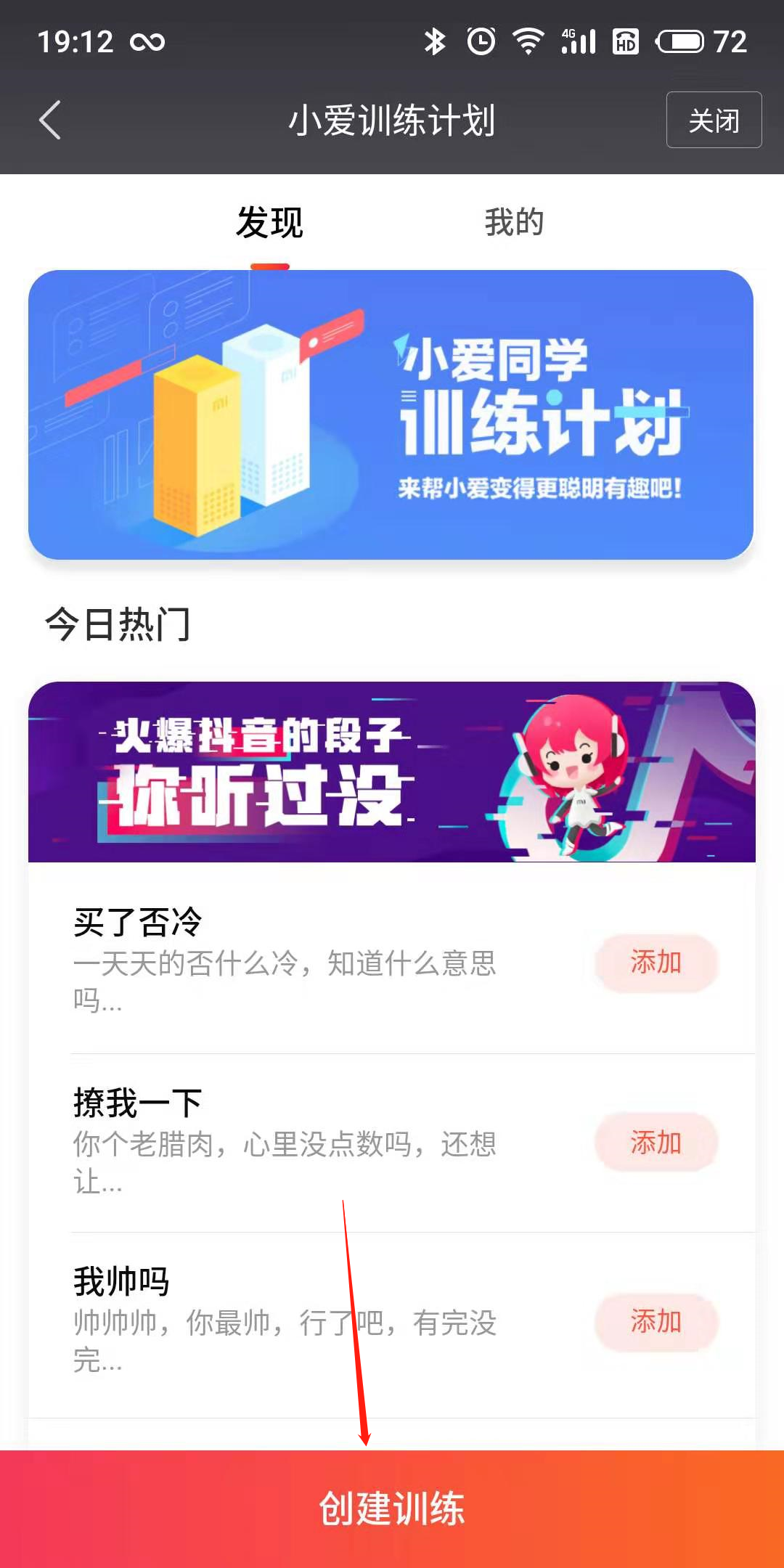Tap 创建训练 to create a training
The image size is (784, 1568).
[x=392, y=1508]
